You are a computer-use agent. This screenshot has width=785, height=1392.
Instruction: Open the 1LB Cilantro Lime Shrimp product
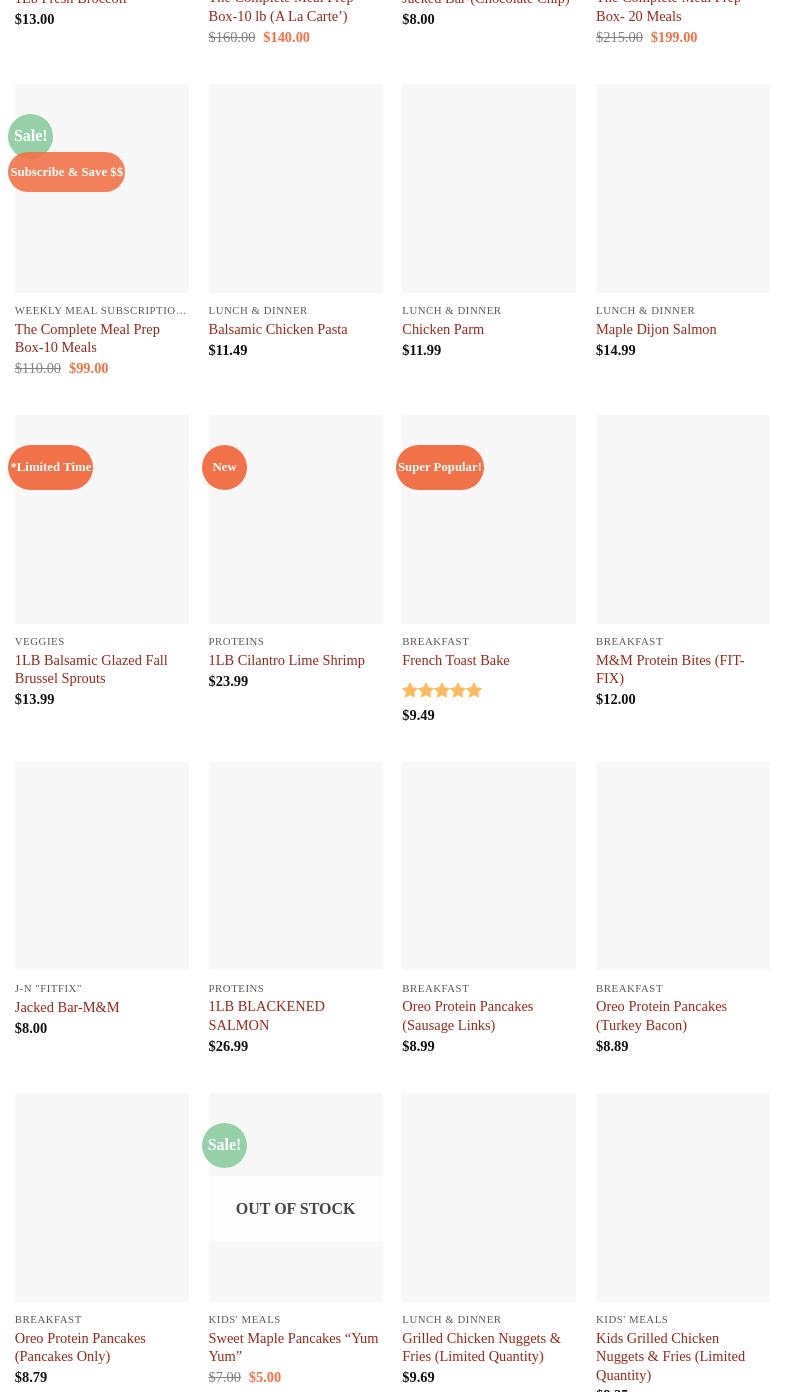[286, 660]
